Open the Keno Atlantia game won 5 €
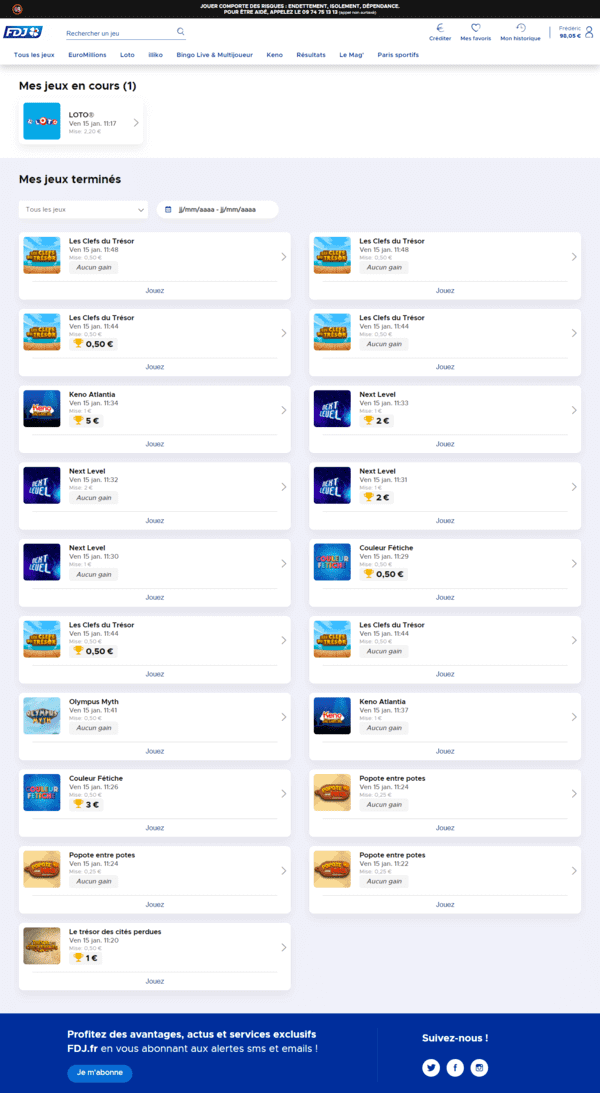This screenshot has height=1093, width=600. (x=155, y=410)
